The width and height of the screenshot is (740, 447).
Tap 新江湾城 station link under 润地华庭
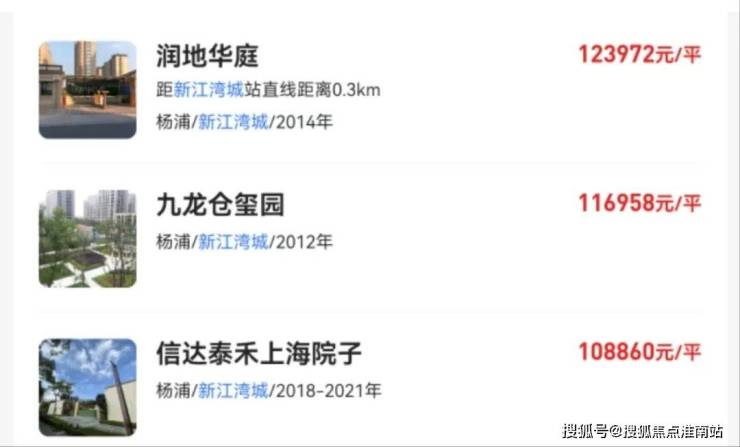tap(208, 90)
